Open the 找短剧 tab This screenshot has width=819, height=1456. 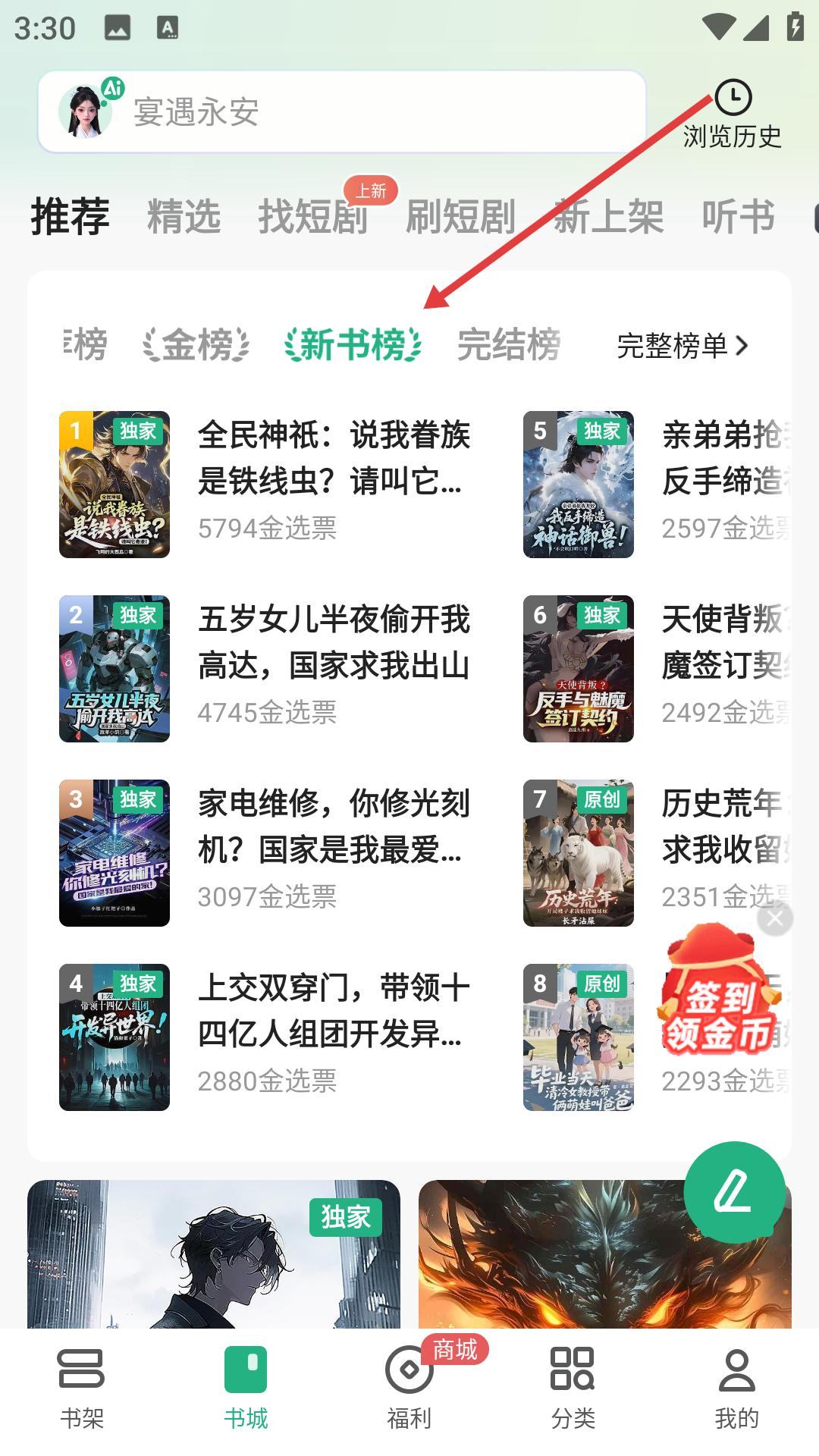[x=312, y=217]
